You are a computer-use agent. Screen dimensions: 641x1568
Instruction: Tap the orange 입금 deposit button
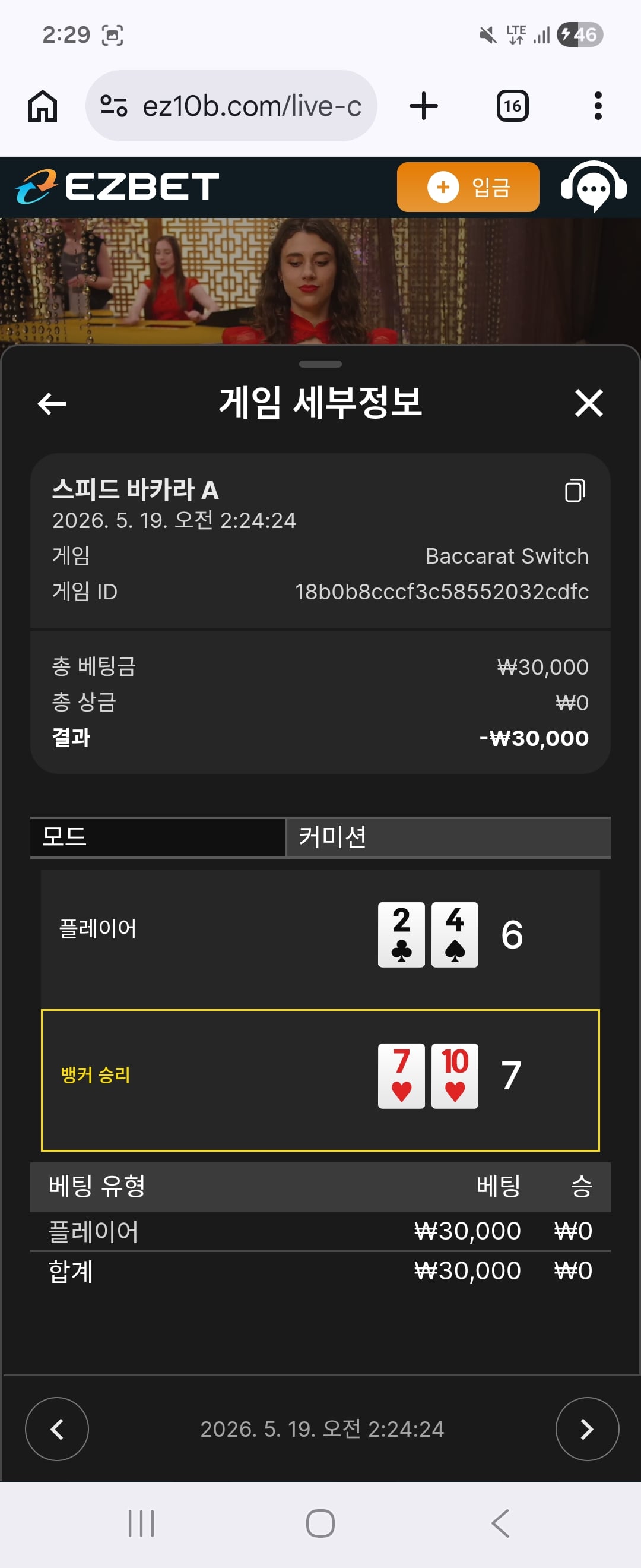point(468,187)
